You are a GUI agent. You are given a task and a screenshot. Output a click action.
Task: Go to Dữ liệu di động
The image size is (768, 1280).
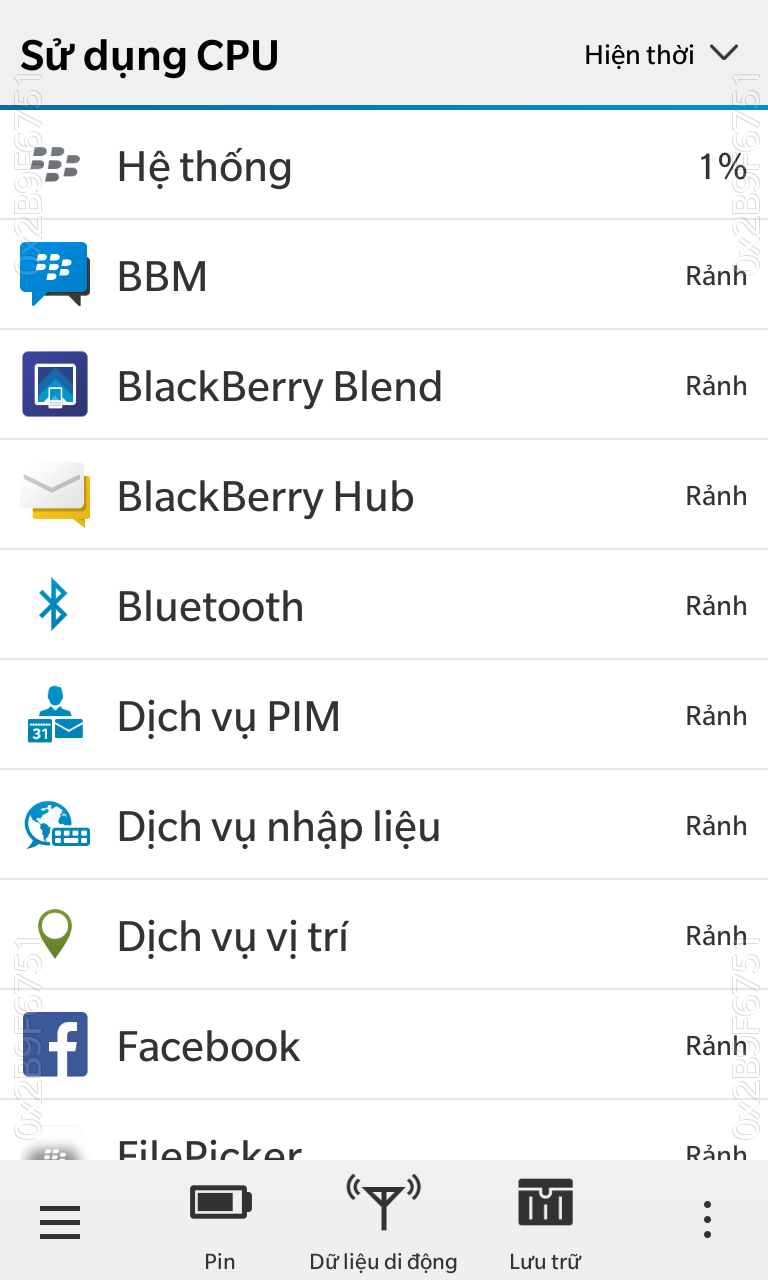click(x=383, y=1221)
